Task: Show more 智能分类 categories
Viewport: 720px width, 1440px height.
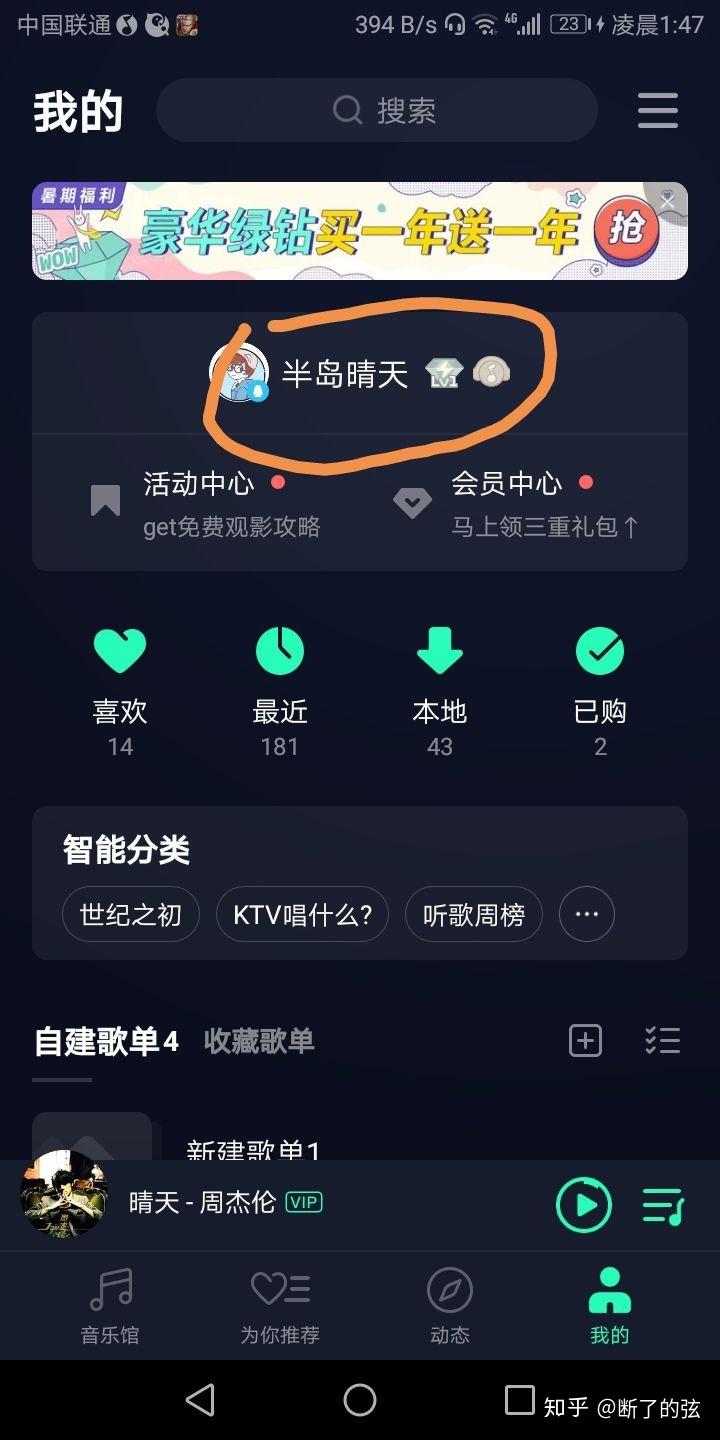Action: 587,914
